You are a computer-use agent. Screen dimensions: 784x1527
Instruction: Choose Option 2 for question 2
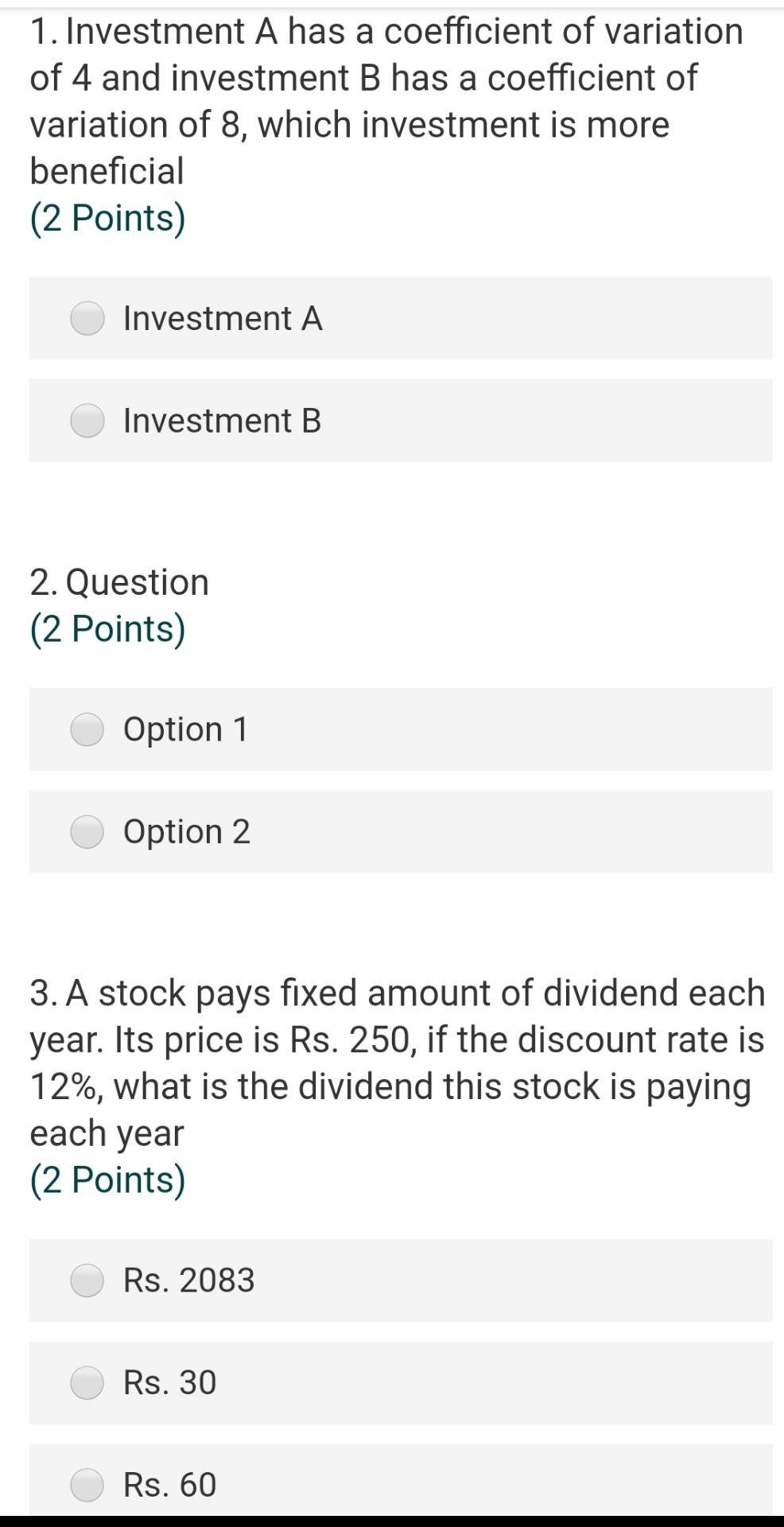click(86, 831)
